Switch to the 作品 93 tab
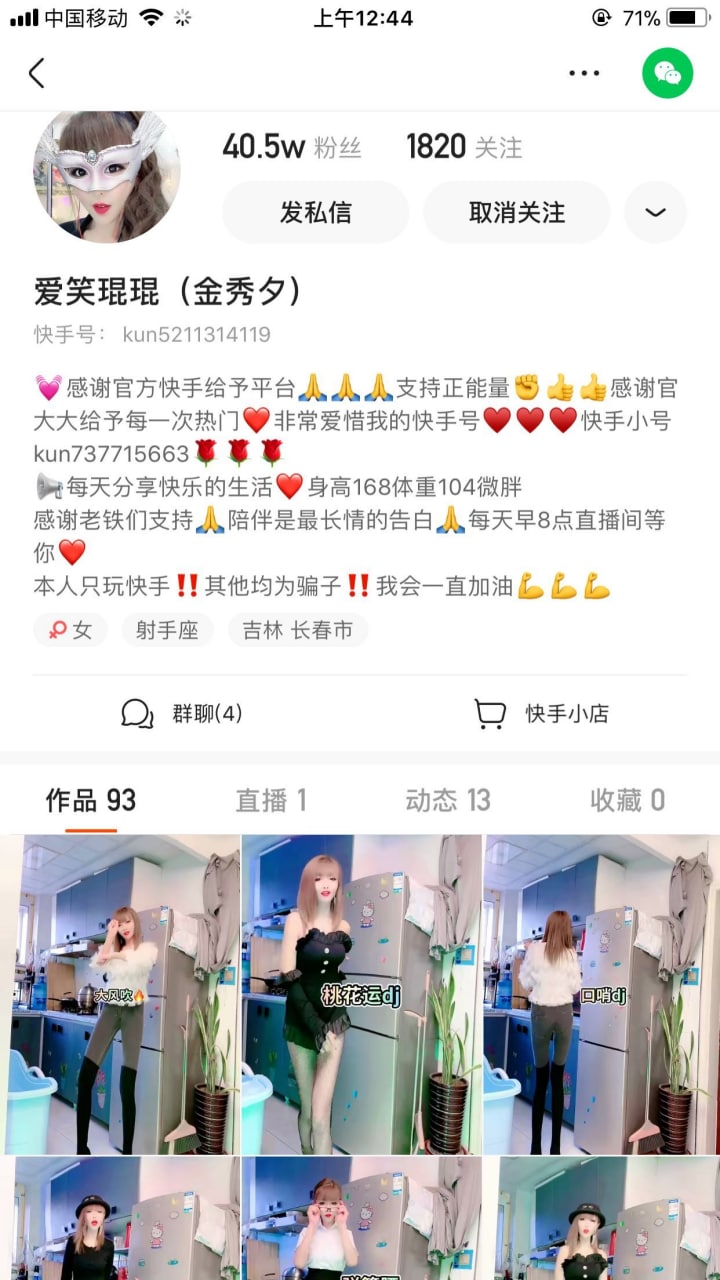This screenshot has width=720, height=1280. click(91, 800)
